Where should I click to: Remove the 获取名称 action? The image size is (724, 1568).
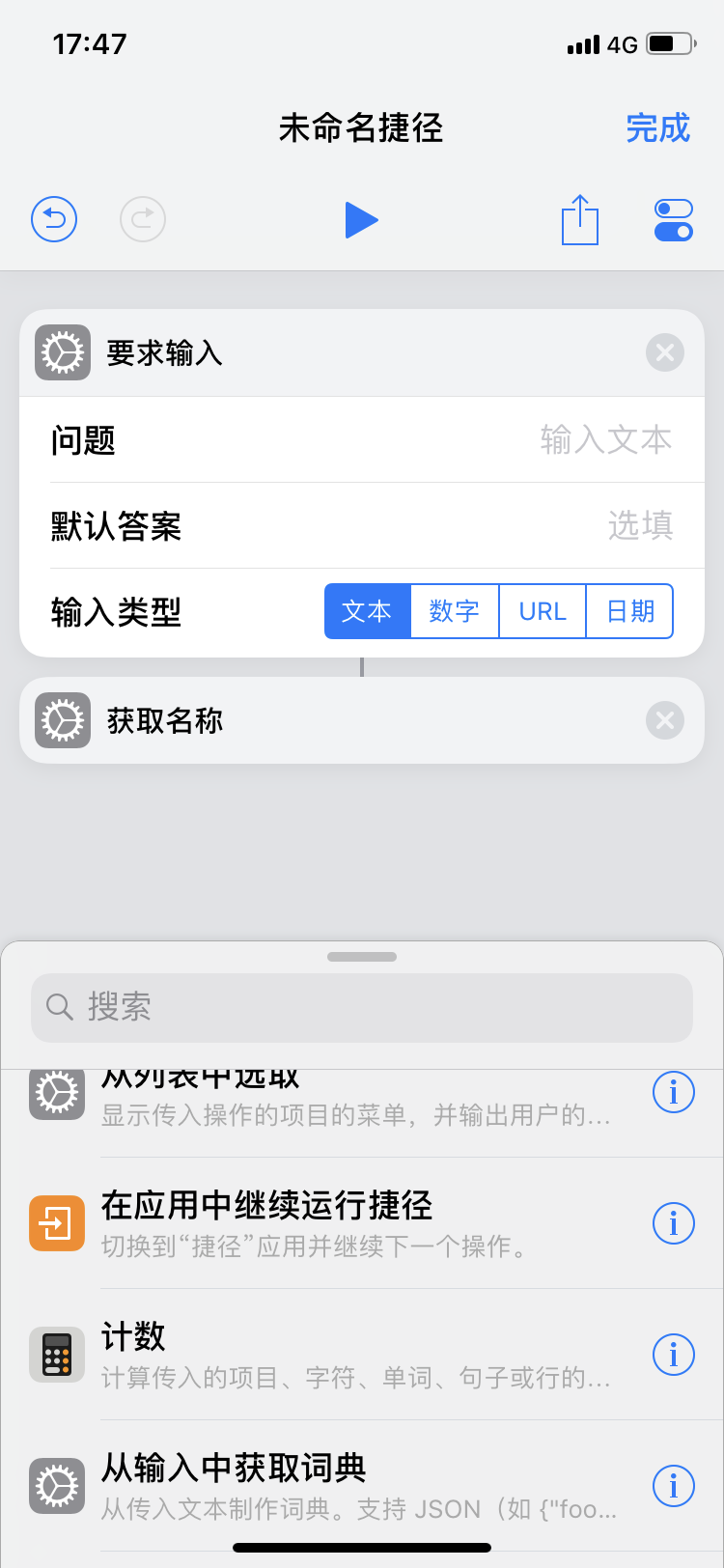pyautogui.click(x=665, y=720)
